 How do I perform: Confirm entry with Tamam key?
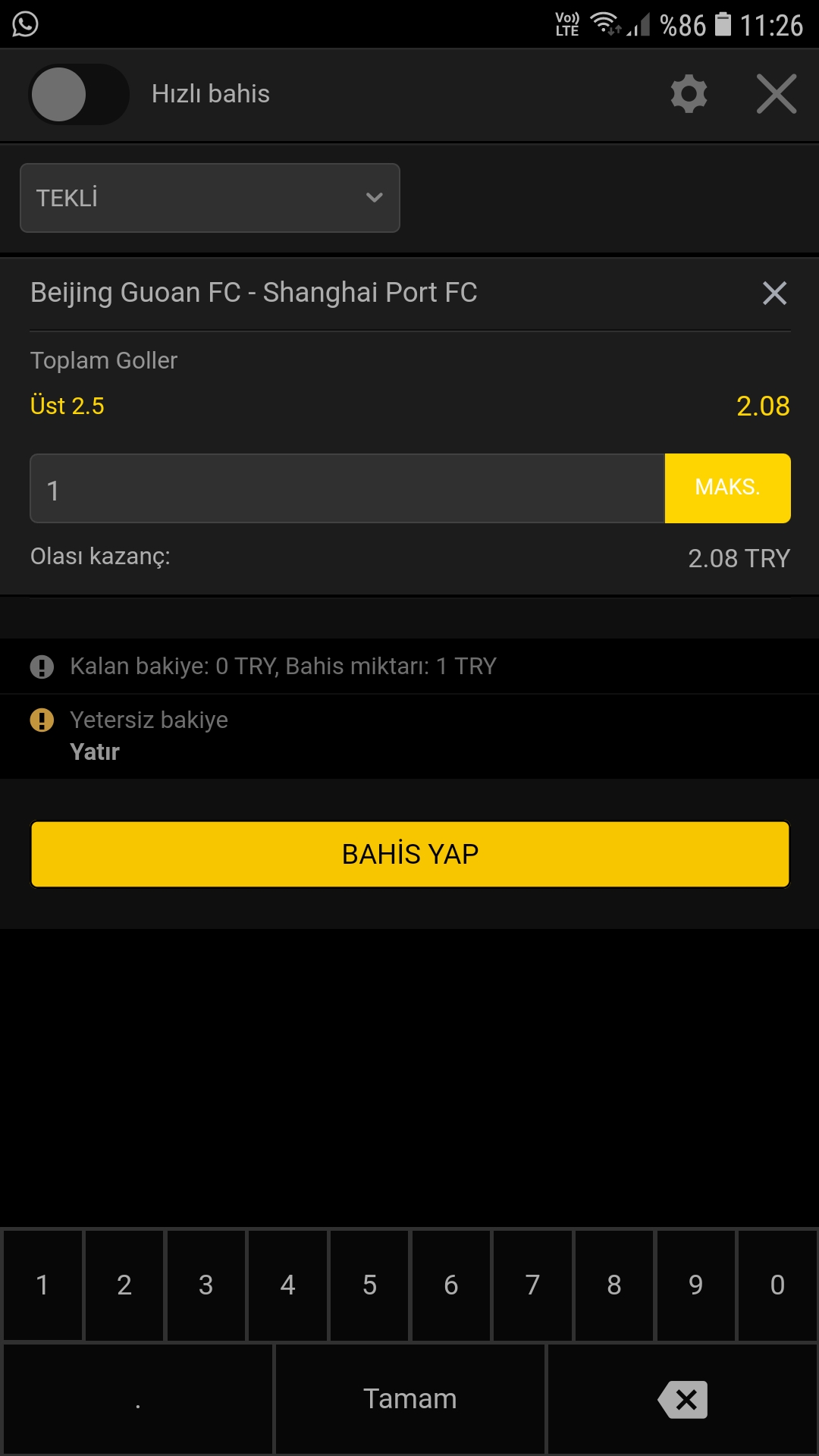pyautogui.click(x=410, y=1398)
